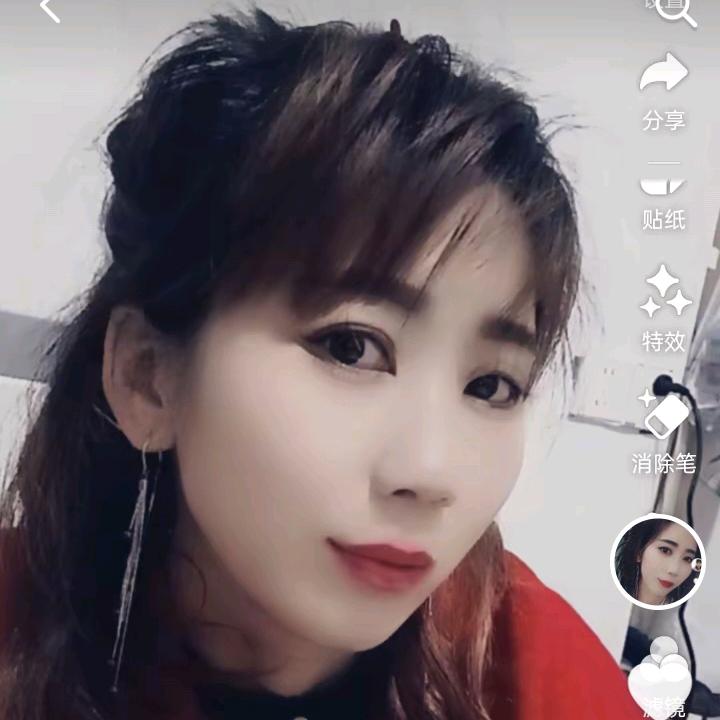Tap the circular profile thumbnail

point(657,562)
